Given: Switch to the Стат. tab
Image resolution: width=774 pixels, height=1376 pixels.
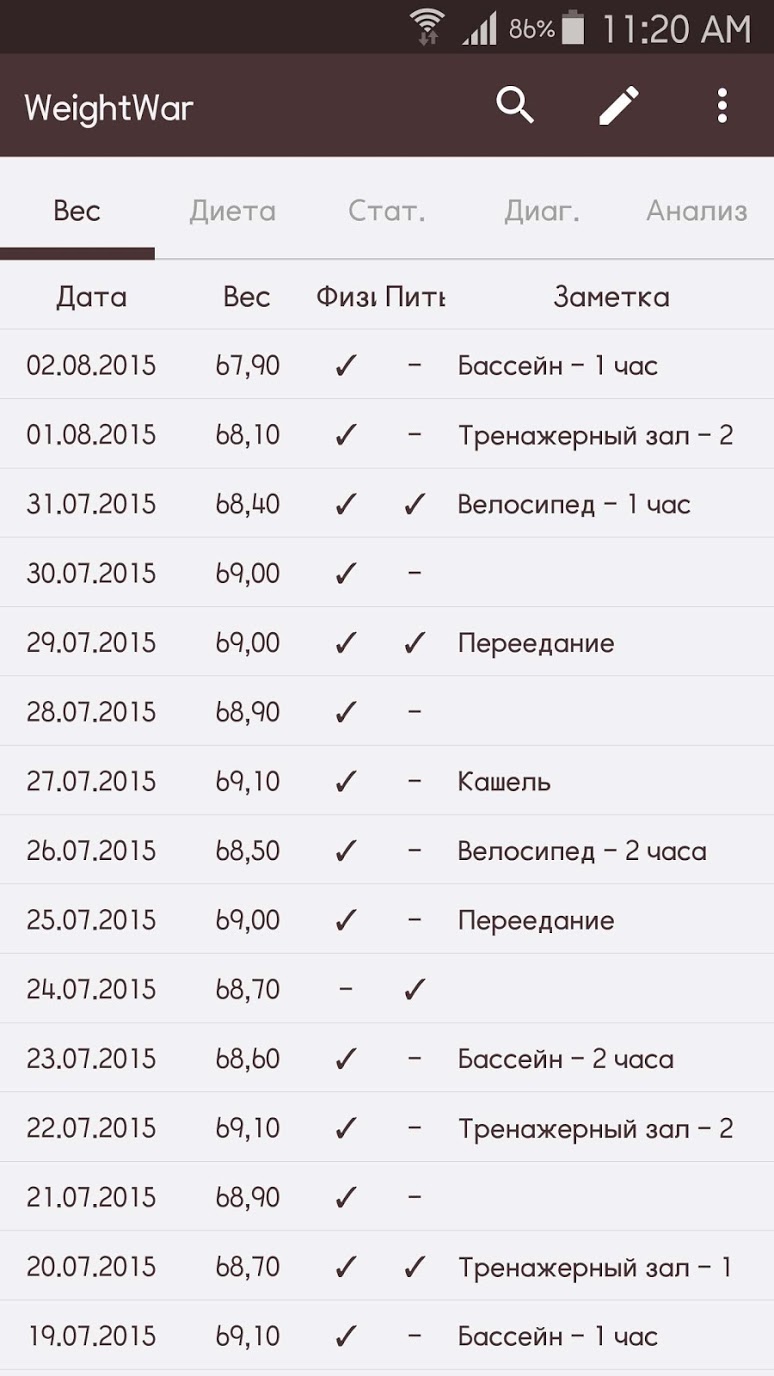Looking at the screenshot, I should [x=387, y=211].
